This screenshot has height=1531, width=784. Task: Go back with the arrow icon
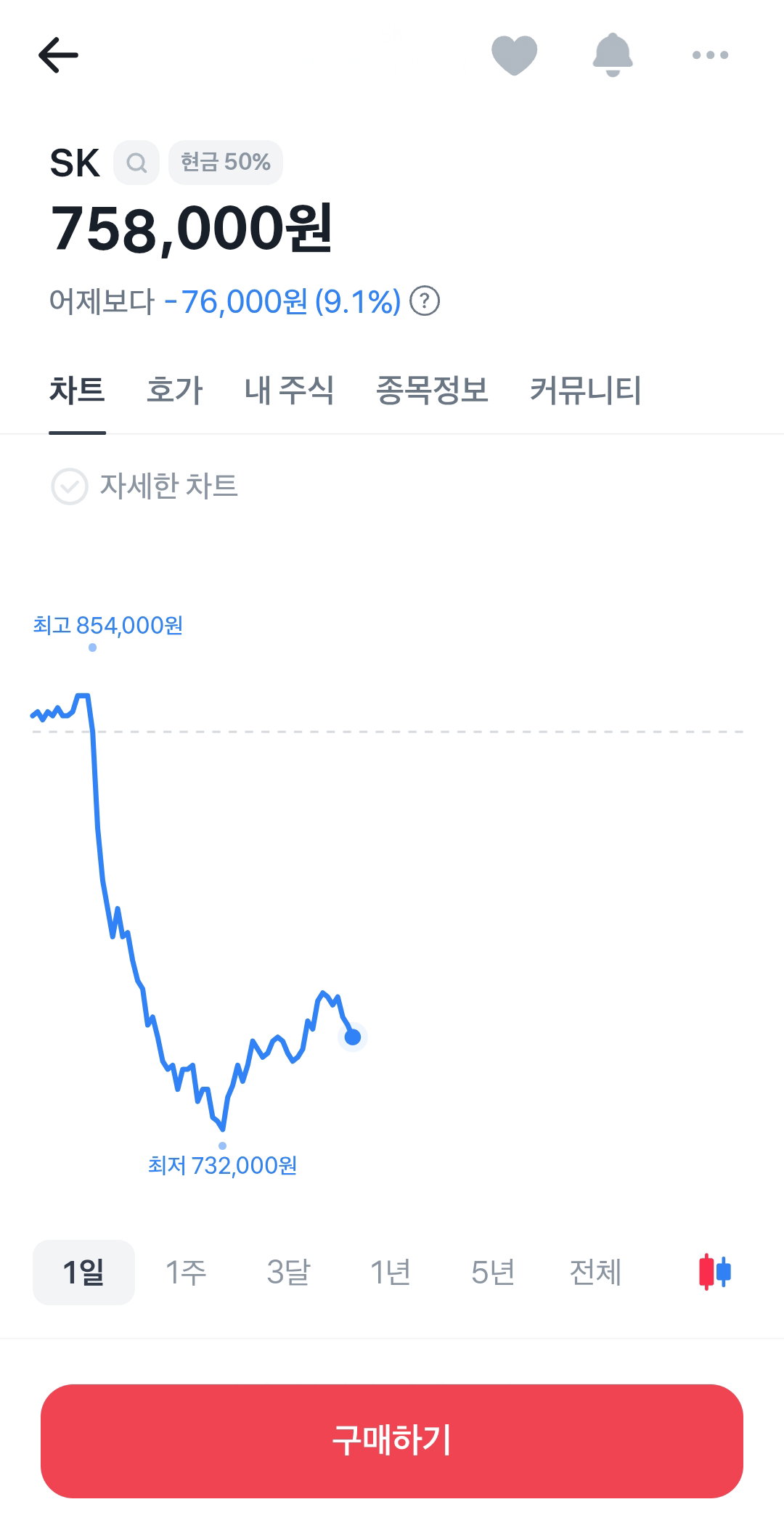click(x=58, y=55)
